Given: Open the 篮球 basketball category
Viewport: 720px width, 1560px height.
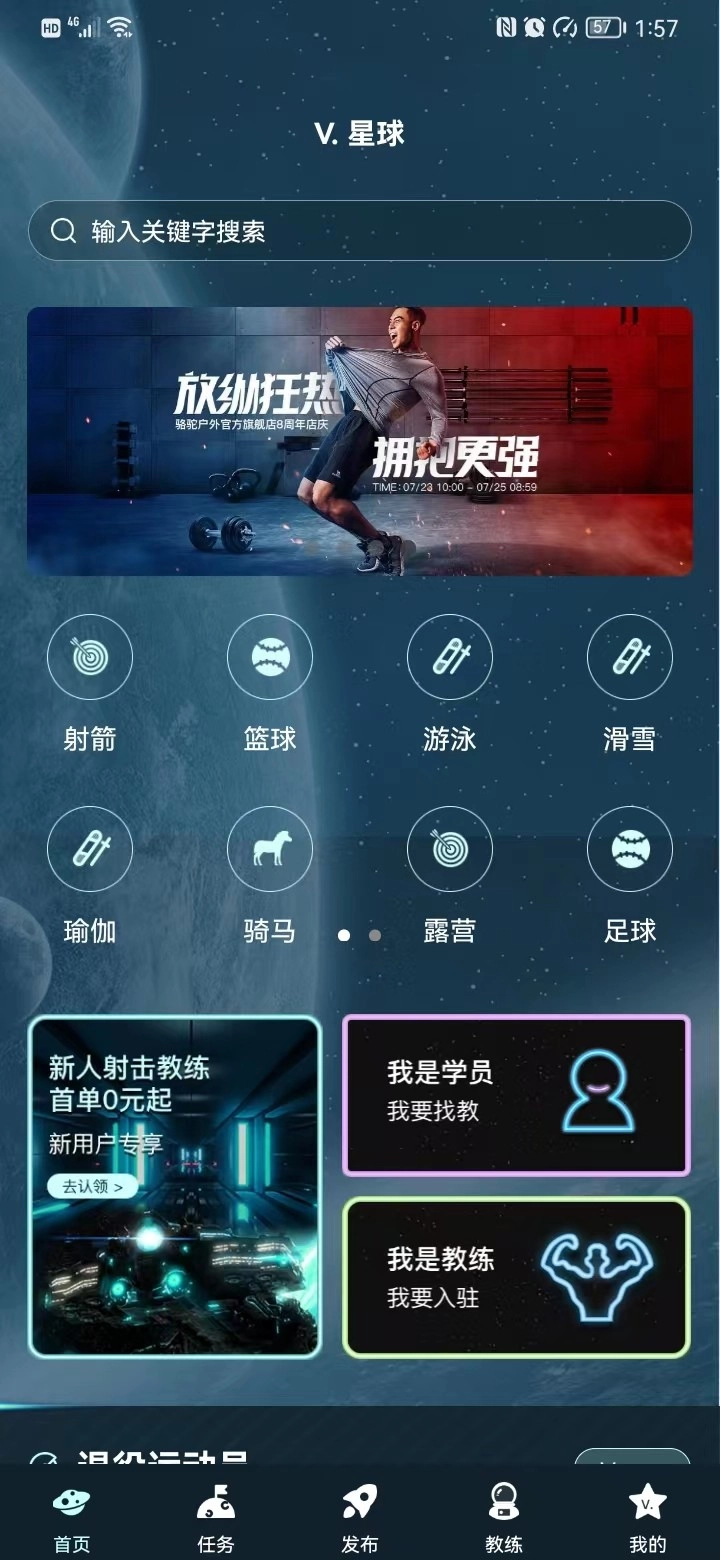Looking at the screenshot, I should [270, 657].
